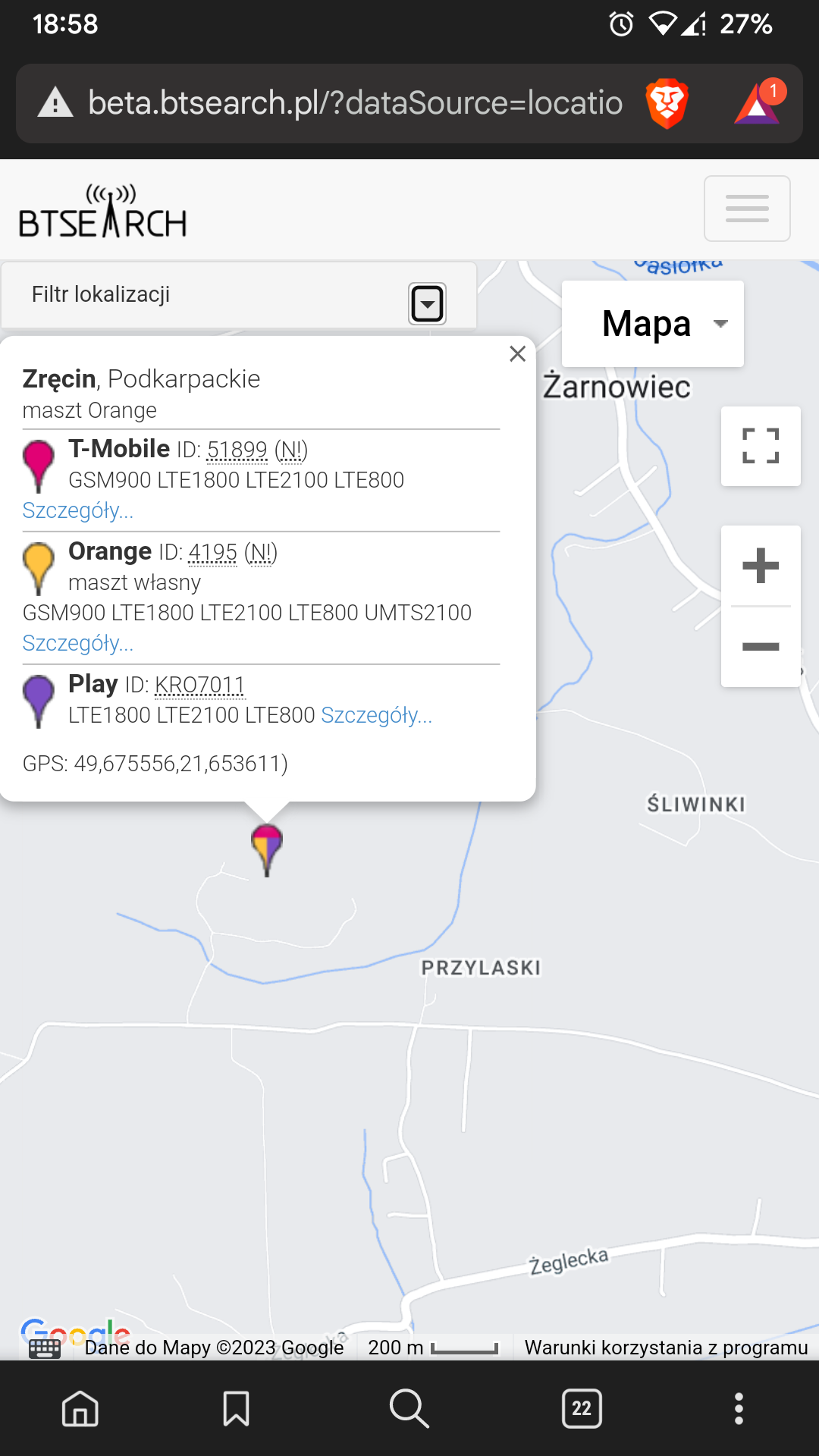This screenshot has width=819, height=1456.
Task: Select the station marker pin on the map
Action: point(267,846)
